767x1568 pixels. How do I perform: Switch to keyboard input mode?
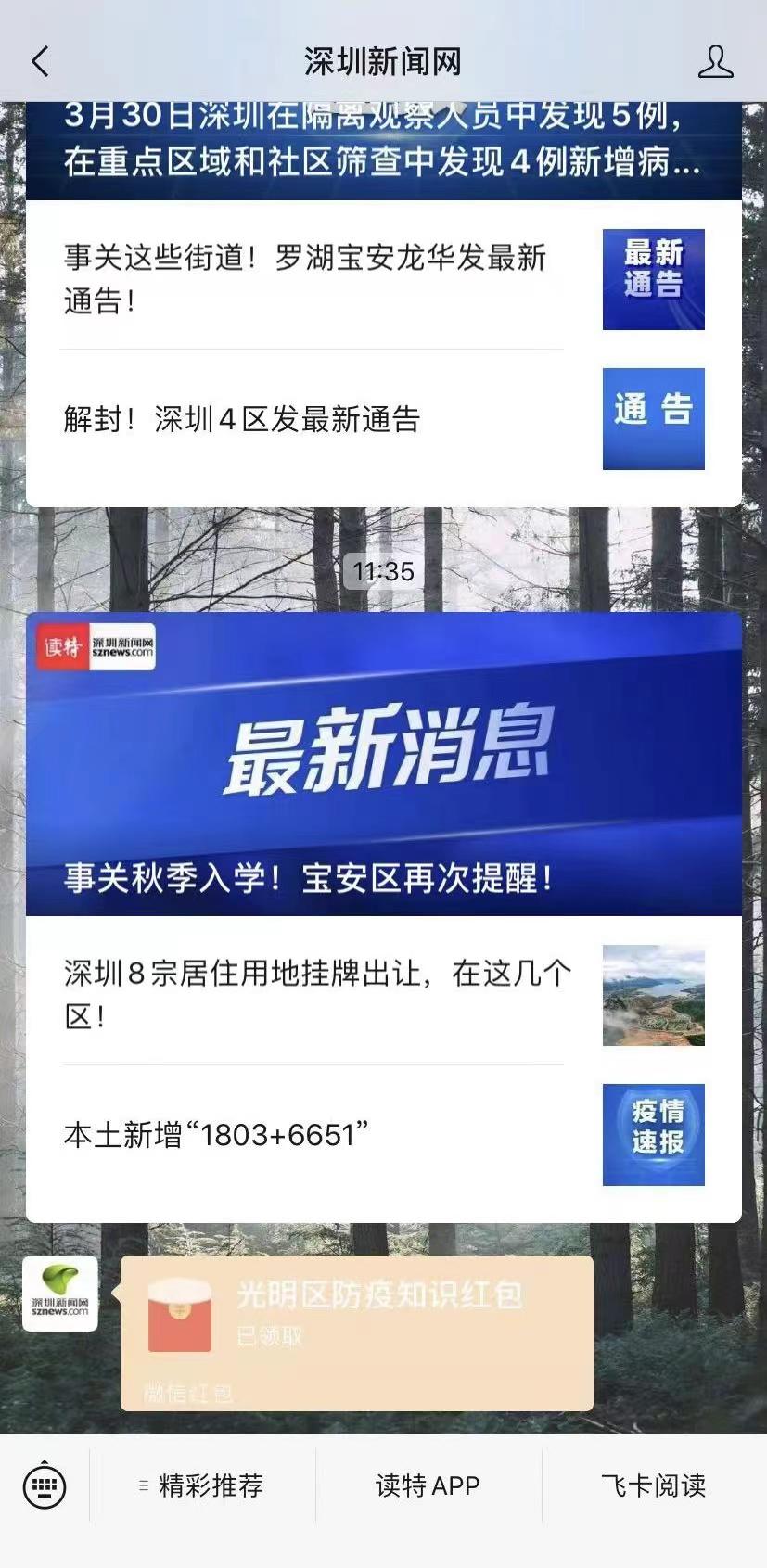click(x=44, y=1485)
